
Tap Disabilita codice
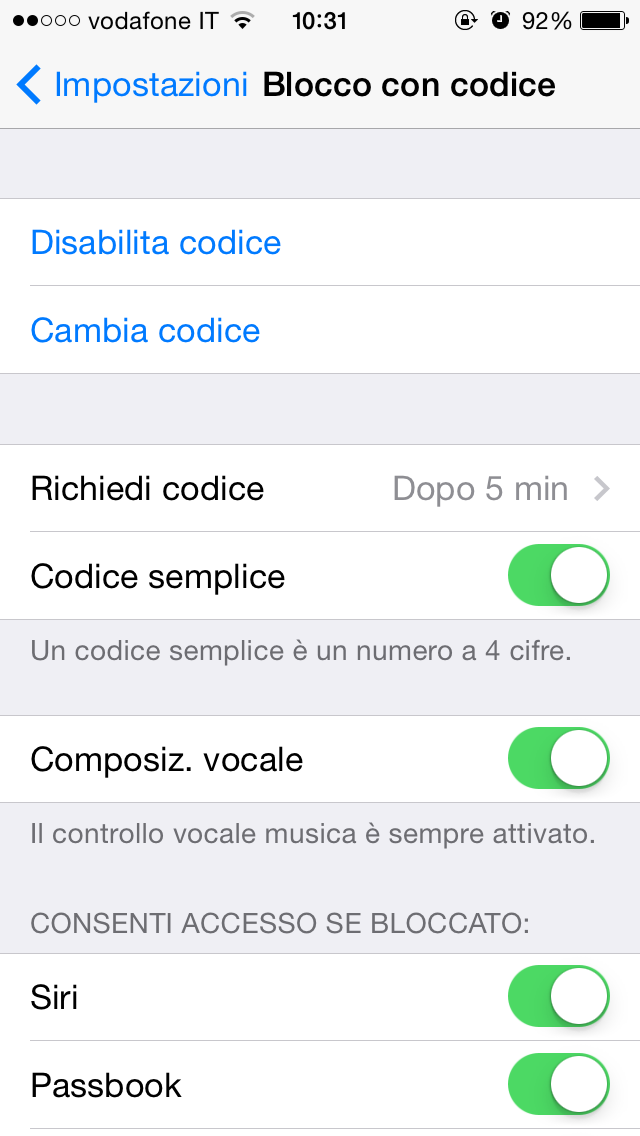[156, 243]
